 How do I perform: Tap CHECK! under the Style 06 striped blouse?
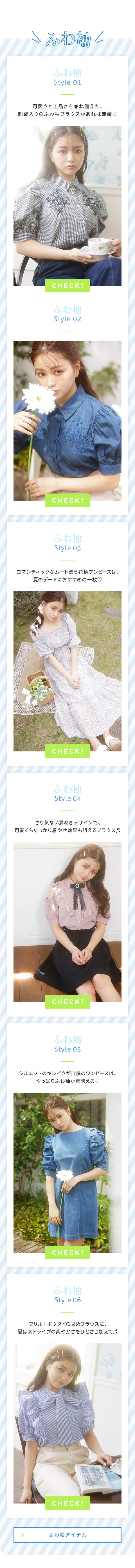coord(67,1503)
